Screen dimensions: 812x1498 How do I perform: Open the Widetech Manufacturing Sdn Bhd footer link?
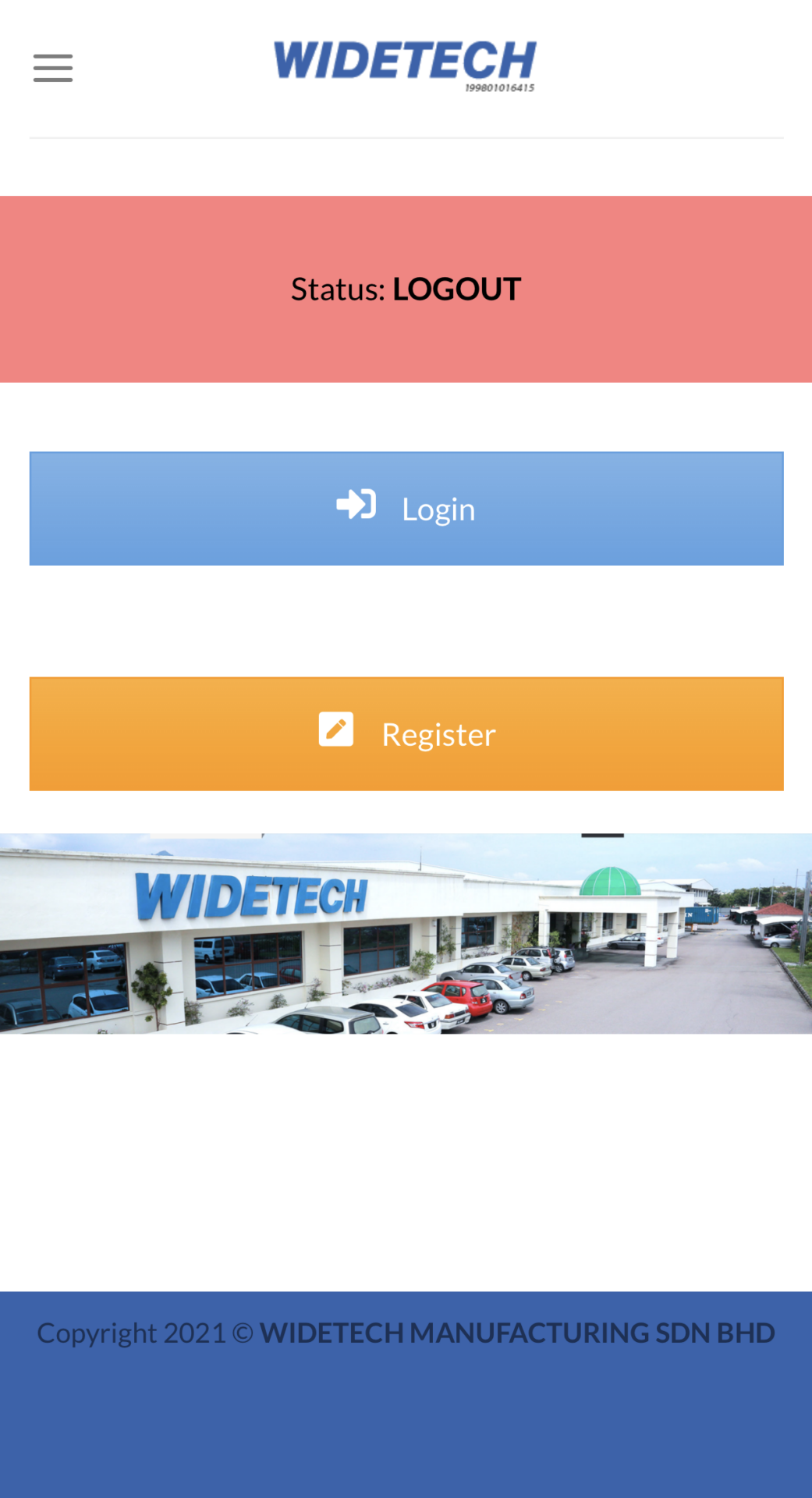[516, 1333]
